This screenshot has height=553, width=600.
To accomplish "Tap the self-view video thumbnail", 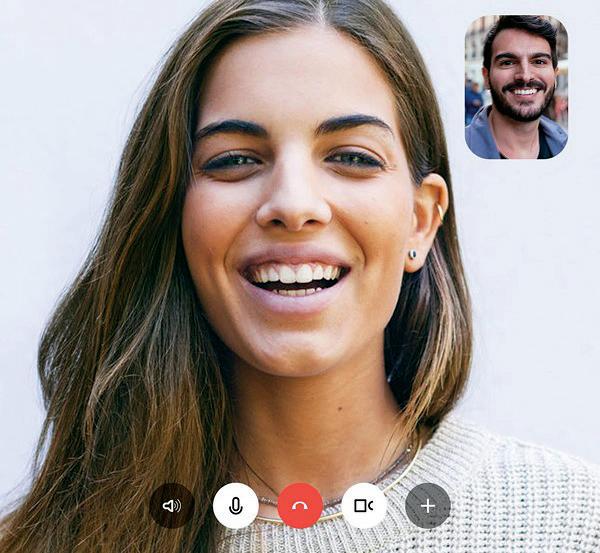I will (x=516, y=87).
